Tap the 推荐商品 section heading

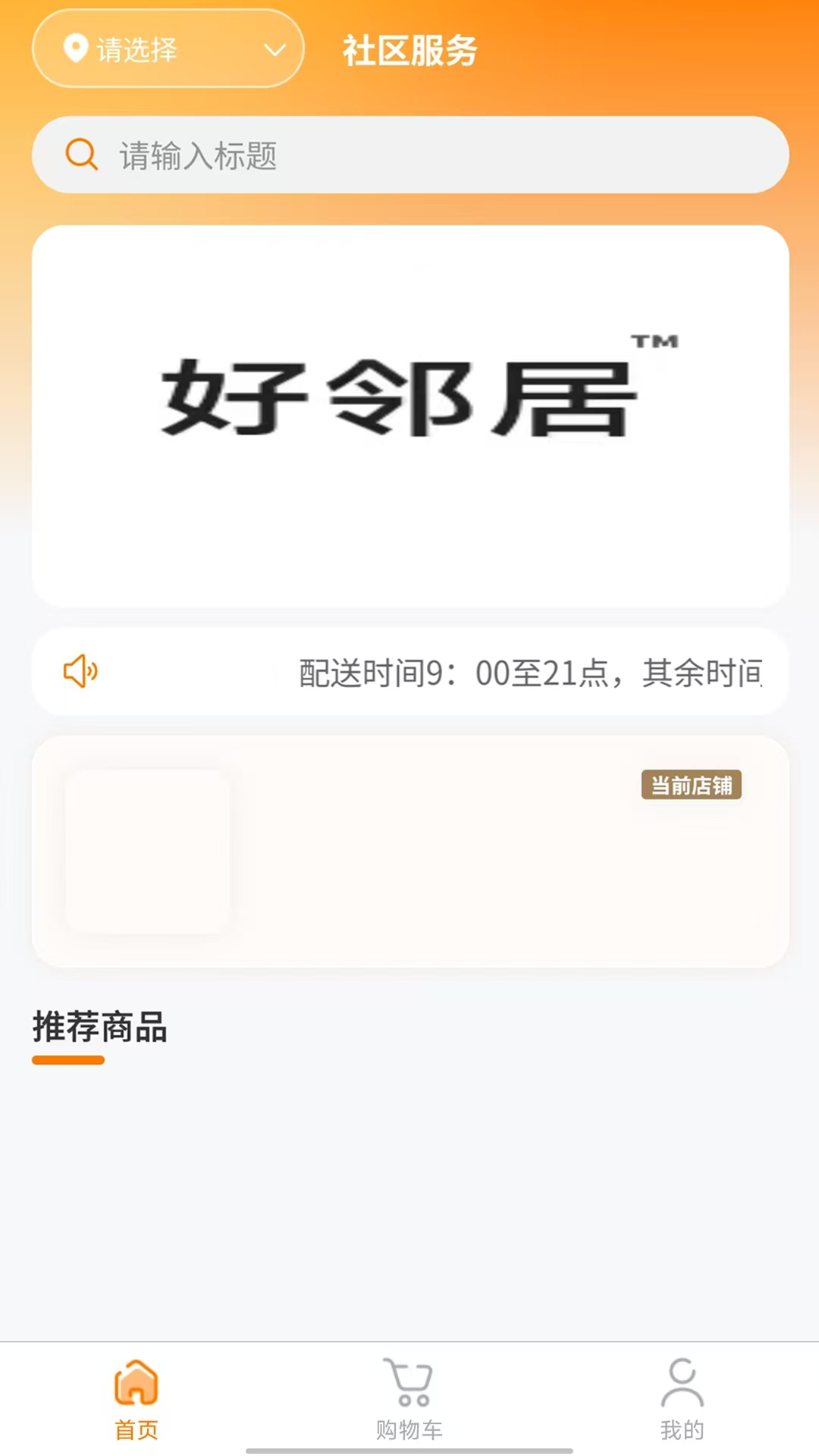click(x=99, y=1028)
